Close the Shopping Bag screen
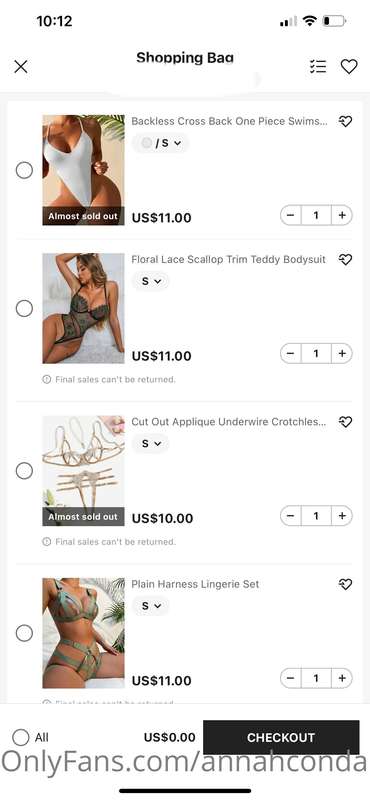The height and width of the screenshot is (800, 370). 21,67
